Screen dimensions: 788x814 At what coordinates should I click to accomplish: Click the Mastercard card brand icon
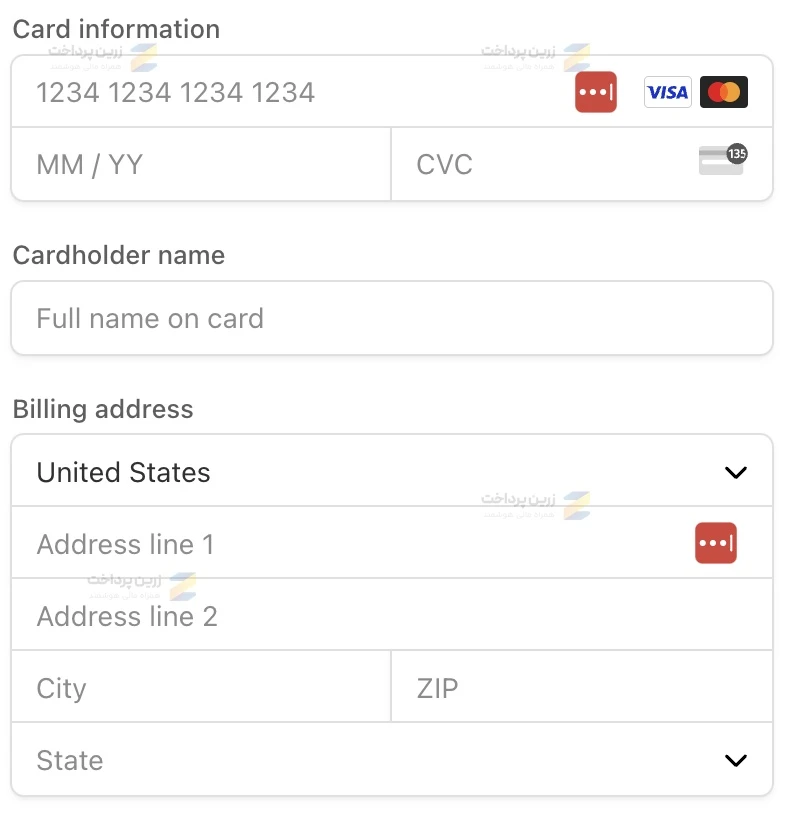725,91
